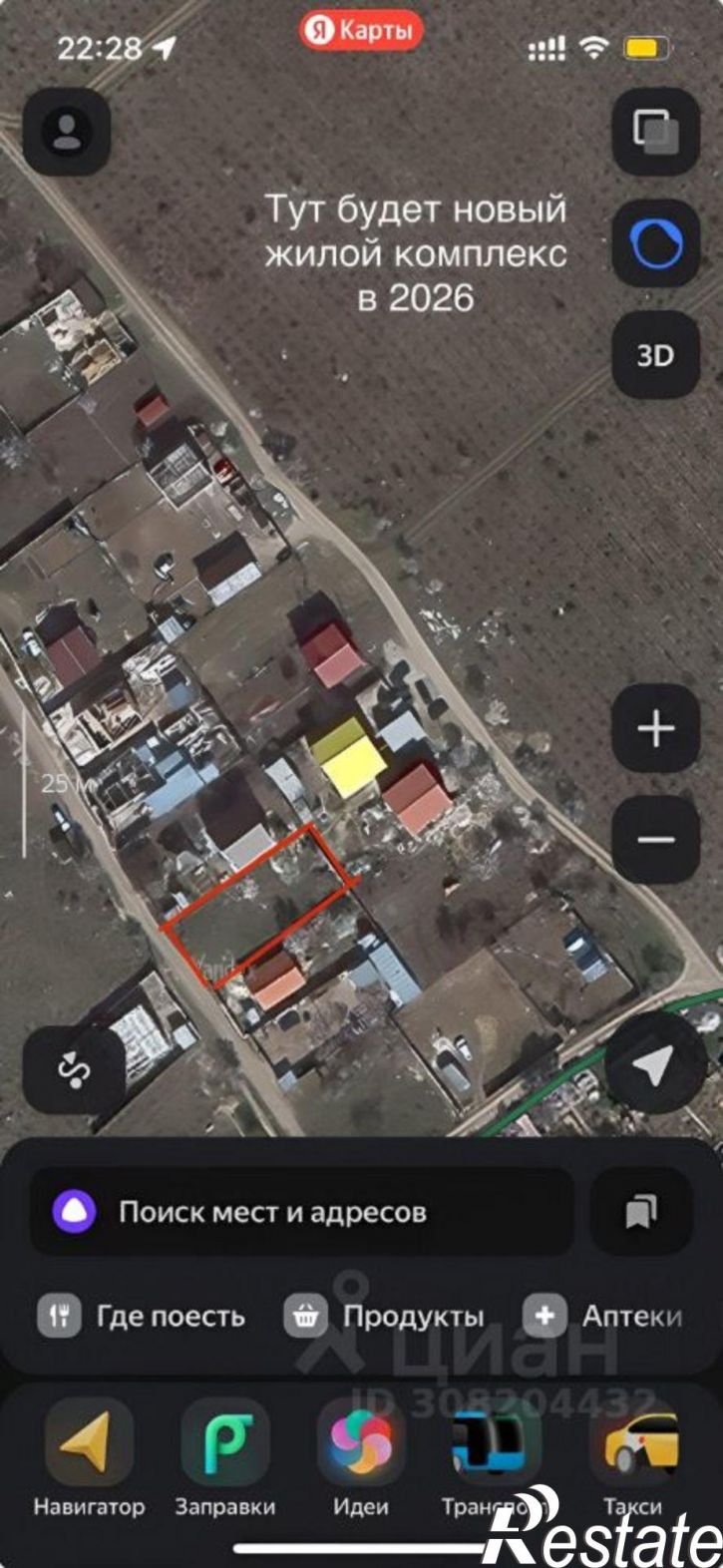The width and height of the screenshot is (723, 1568).
Task: Open saved bookmarks next to search
Action: (x=641, y=1213)
